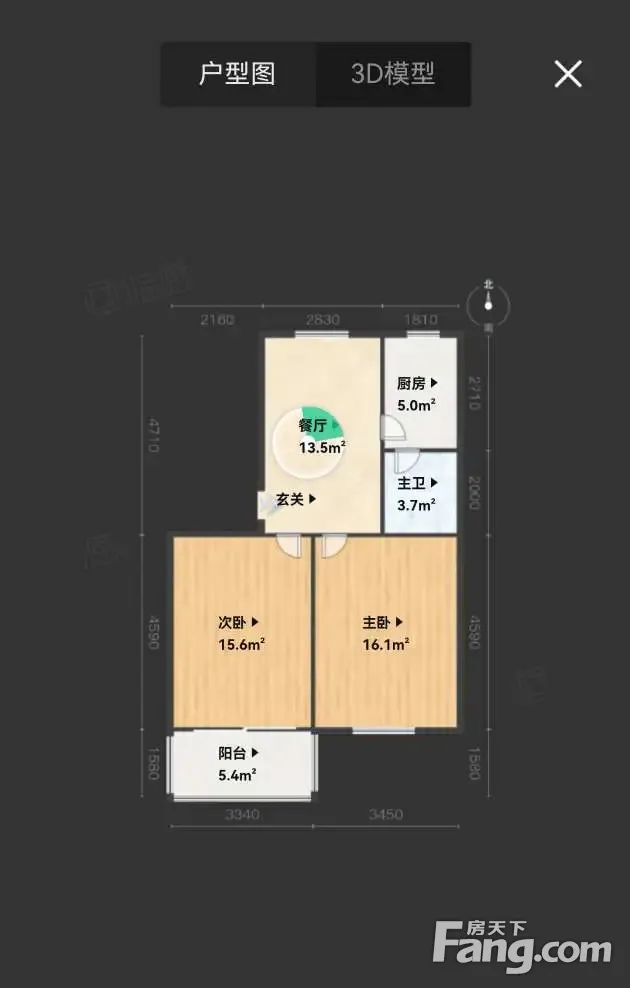
Task: Select the 户型图 tab
Action: (x=238, y=74)
